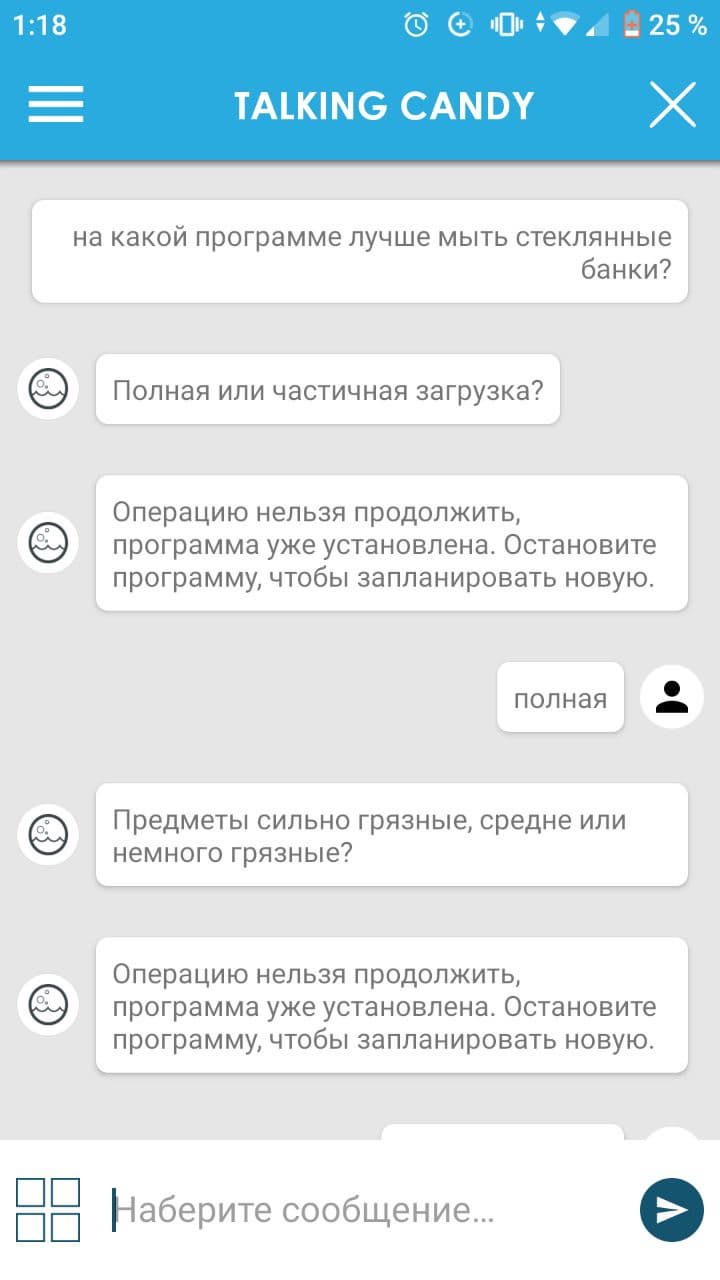Open the hamburger drawer menu
The width and height of the screenshot is (720, 1280).
click(x=56, y=104)
